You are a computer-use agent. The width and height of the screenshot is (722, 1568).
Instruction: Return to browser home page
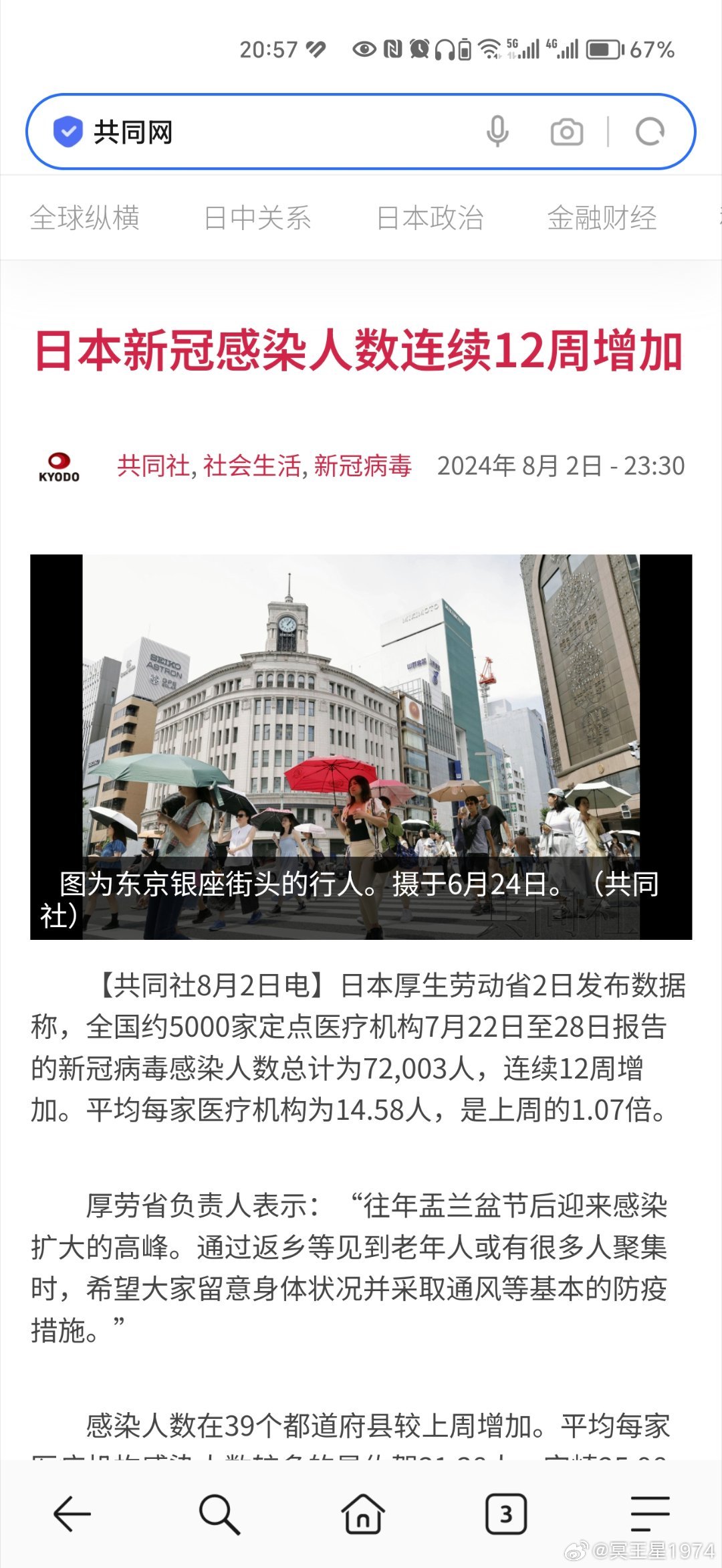point(363,1514)
